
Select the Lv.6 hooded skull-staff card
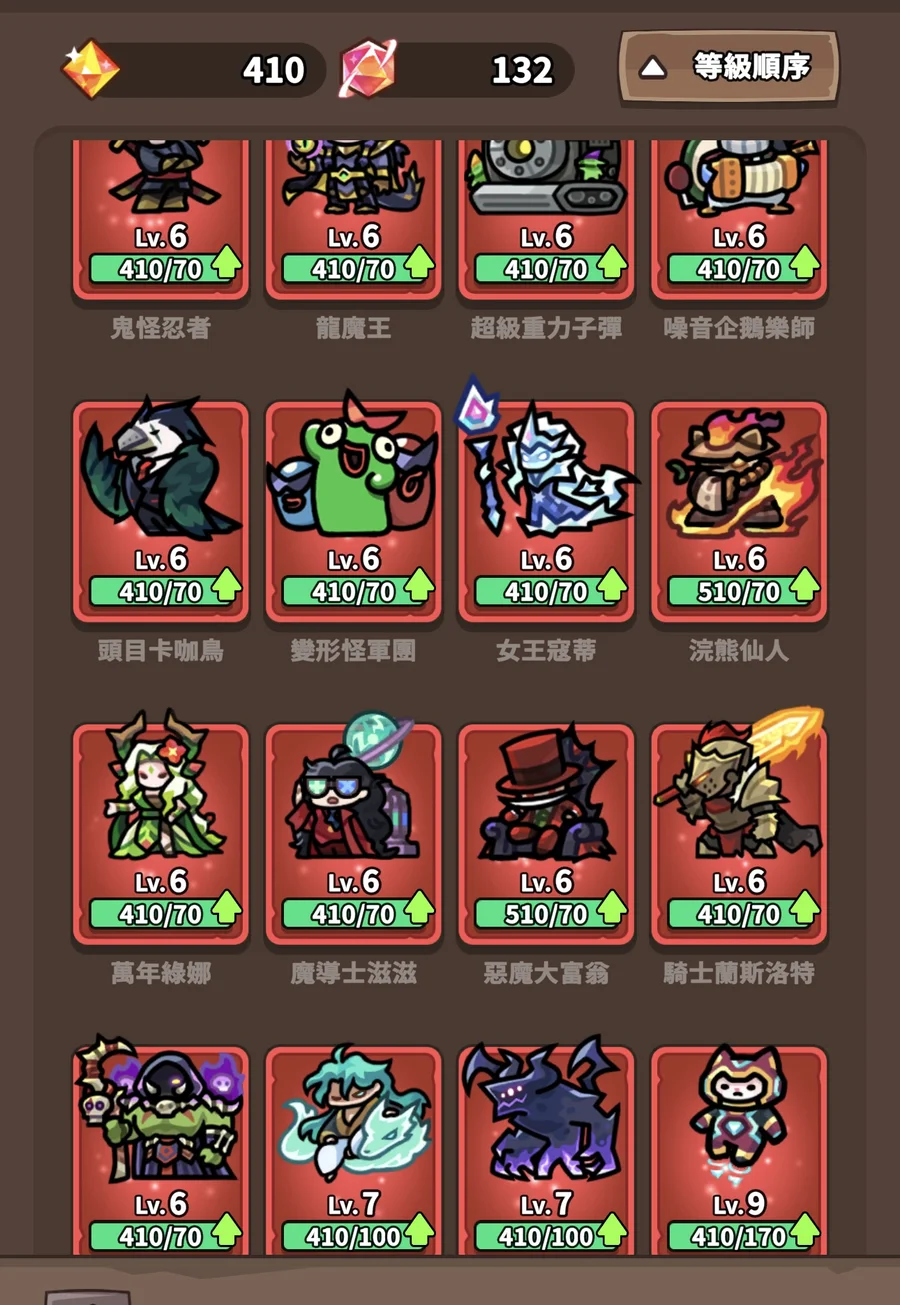[161, 1150]
